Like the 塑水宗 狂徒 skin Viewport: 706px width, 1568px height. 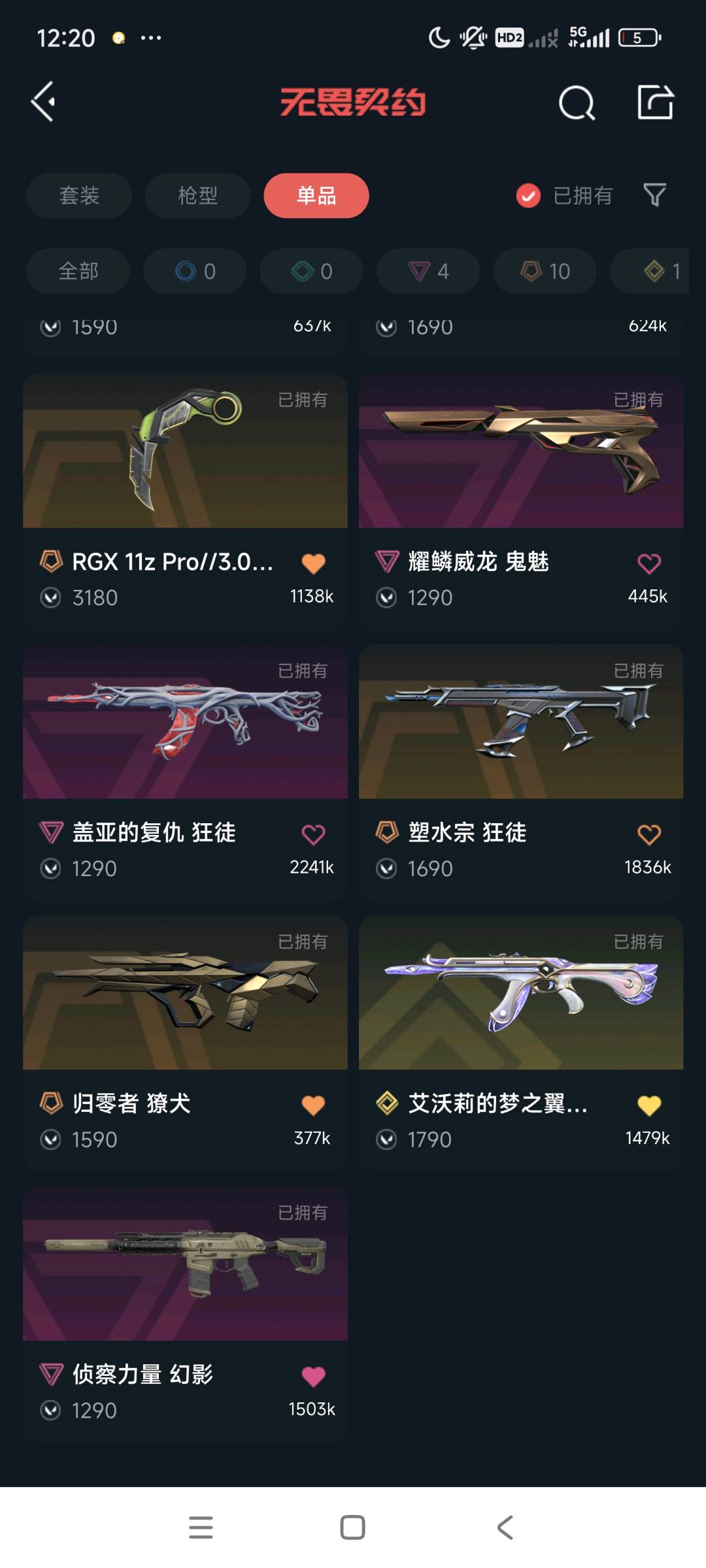click(x=648, y=834)
